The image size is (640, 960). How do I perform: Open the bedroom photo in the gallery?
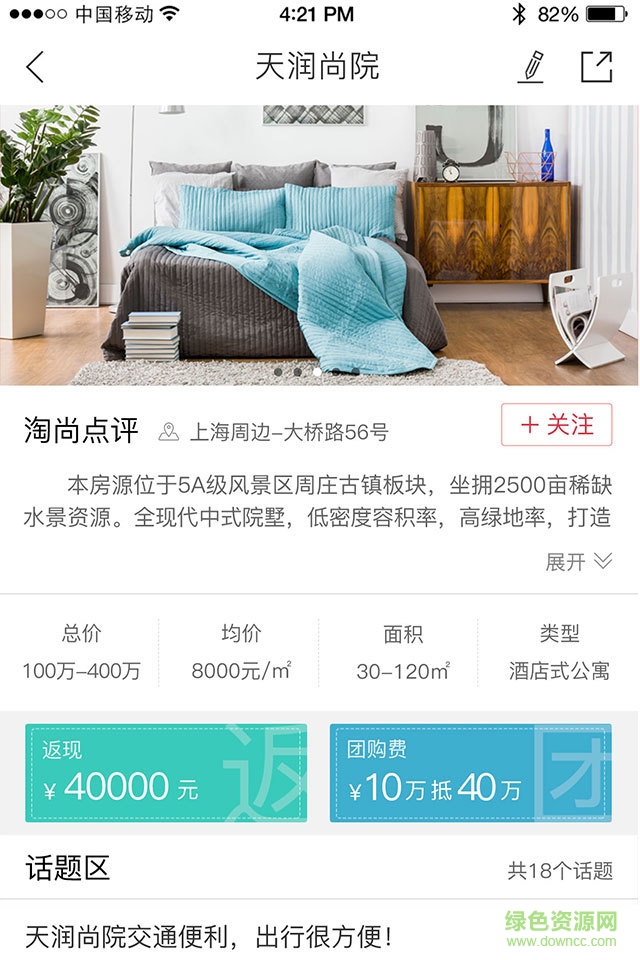(x=318, y=245)
